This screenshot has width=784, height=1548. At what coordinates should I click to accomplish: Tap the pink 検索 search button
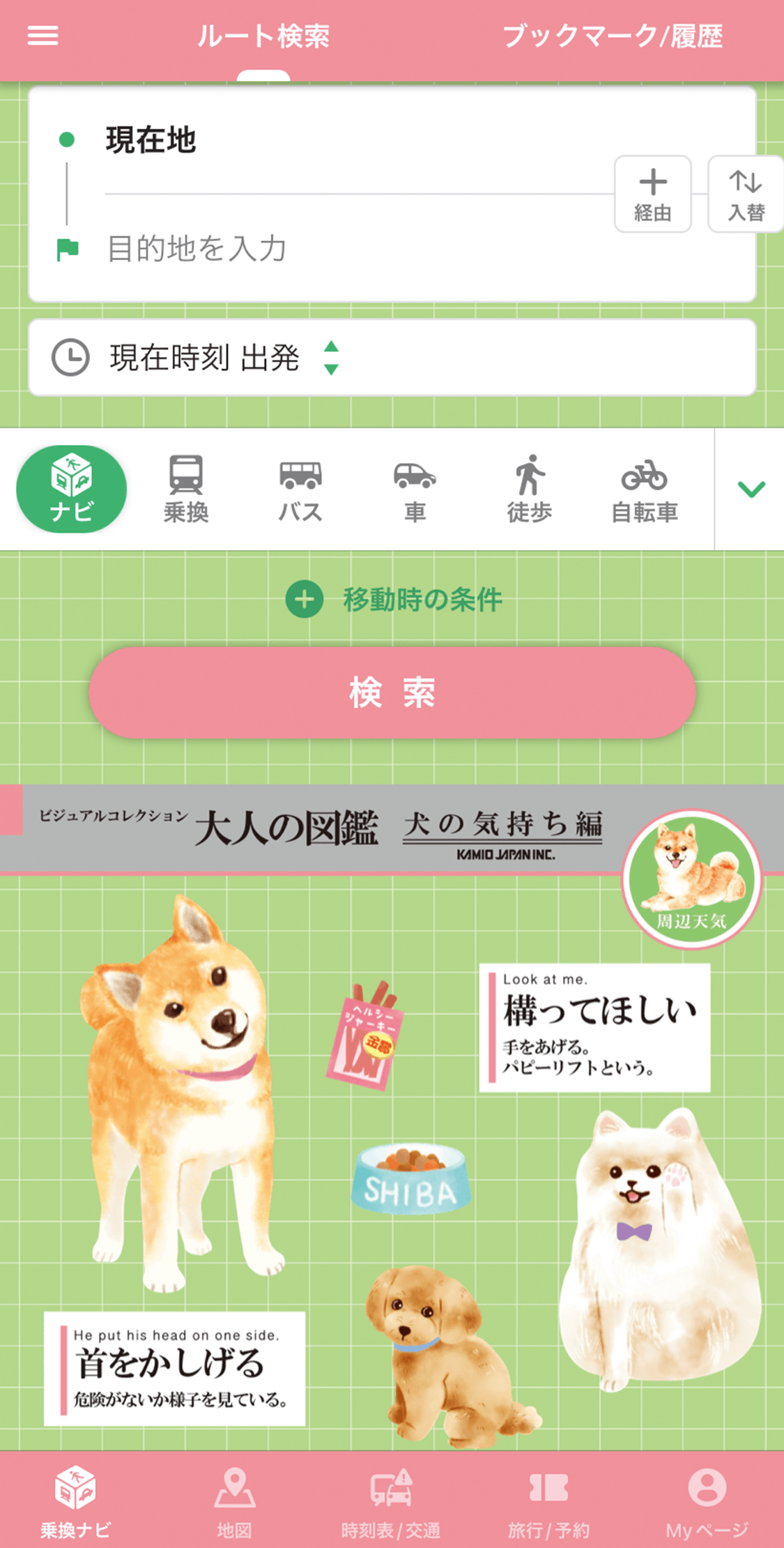[392, 692]
